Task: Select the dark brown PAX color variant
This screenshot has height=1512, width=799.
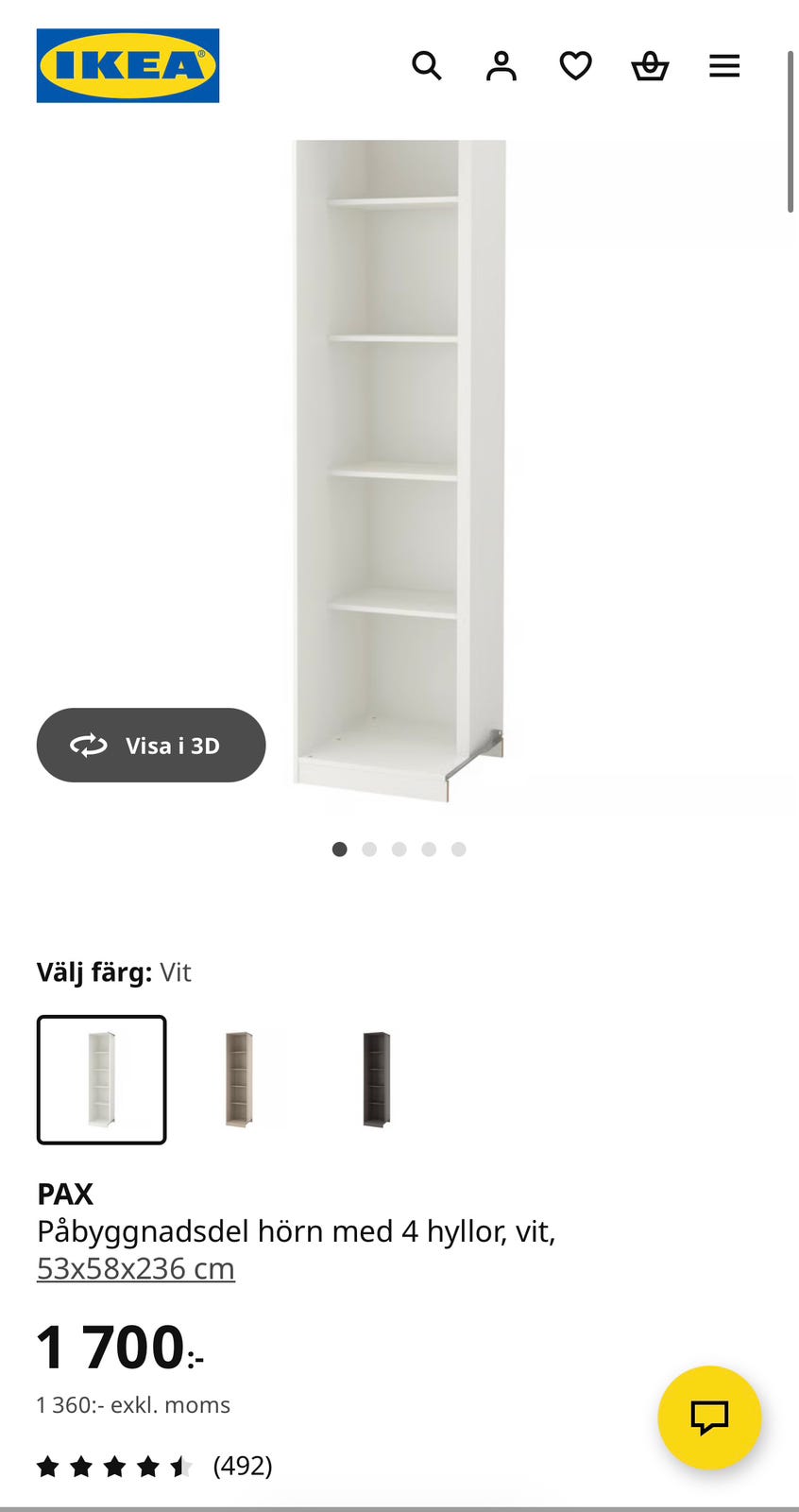Action: tap(375, 1079)
